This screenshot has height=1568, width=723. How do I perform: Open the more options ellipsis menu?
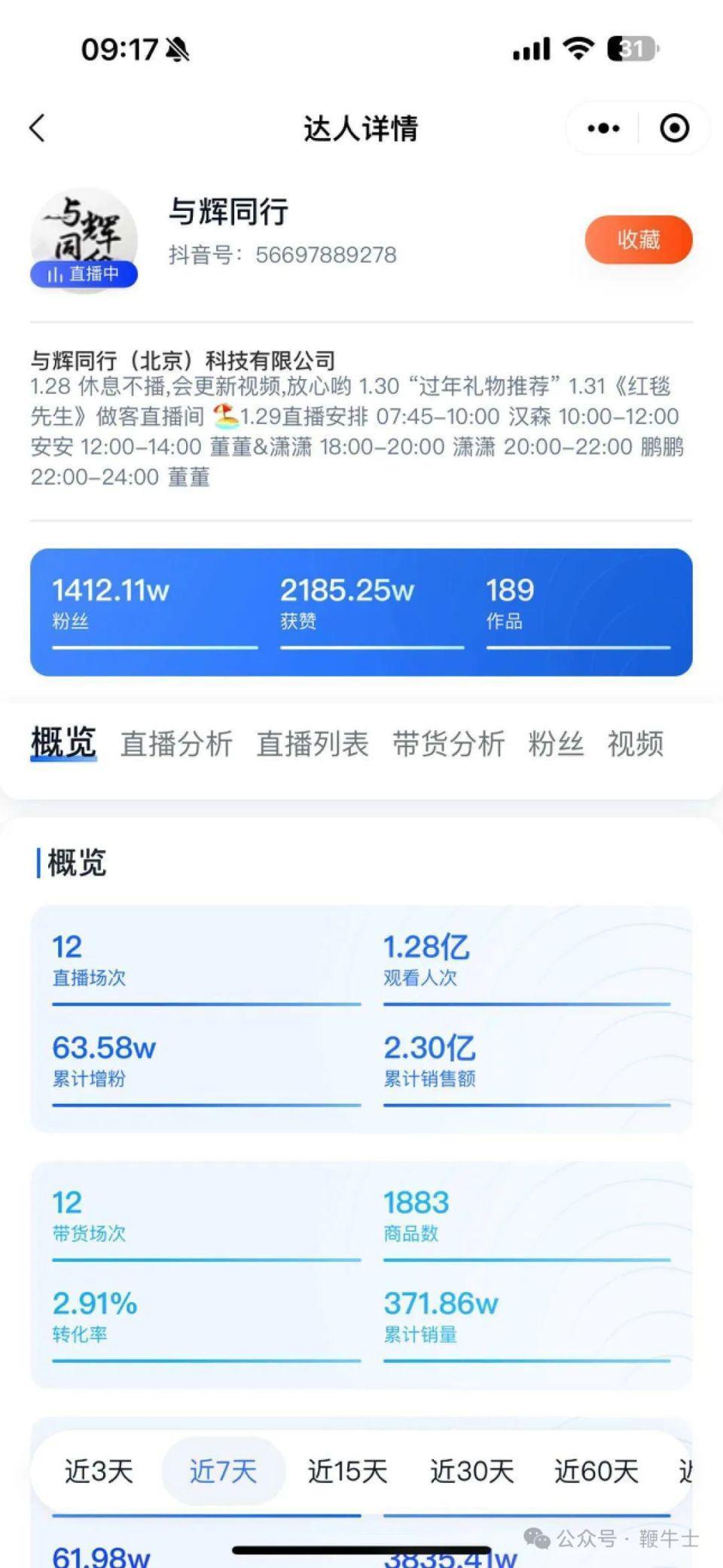pyautogui.click(x=601, y=128)
